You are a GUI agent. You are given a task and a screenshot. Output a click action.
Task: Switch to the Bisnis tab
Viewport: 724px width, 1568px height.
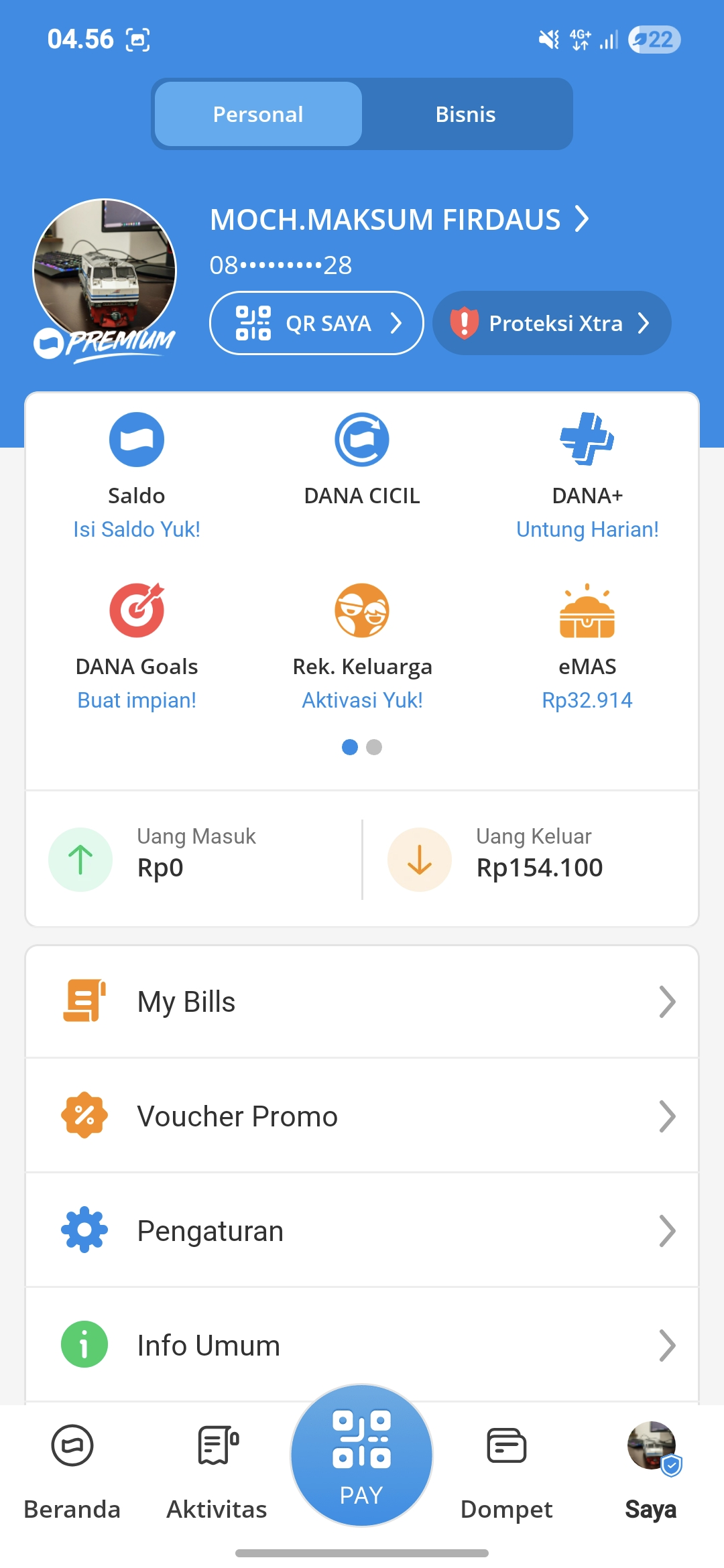(x=466, y=114)
